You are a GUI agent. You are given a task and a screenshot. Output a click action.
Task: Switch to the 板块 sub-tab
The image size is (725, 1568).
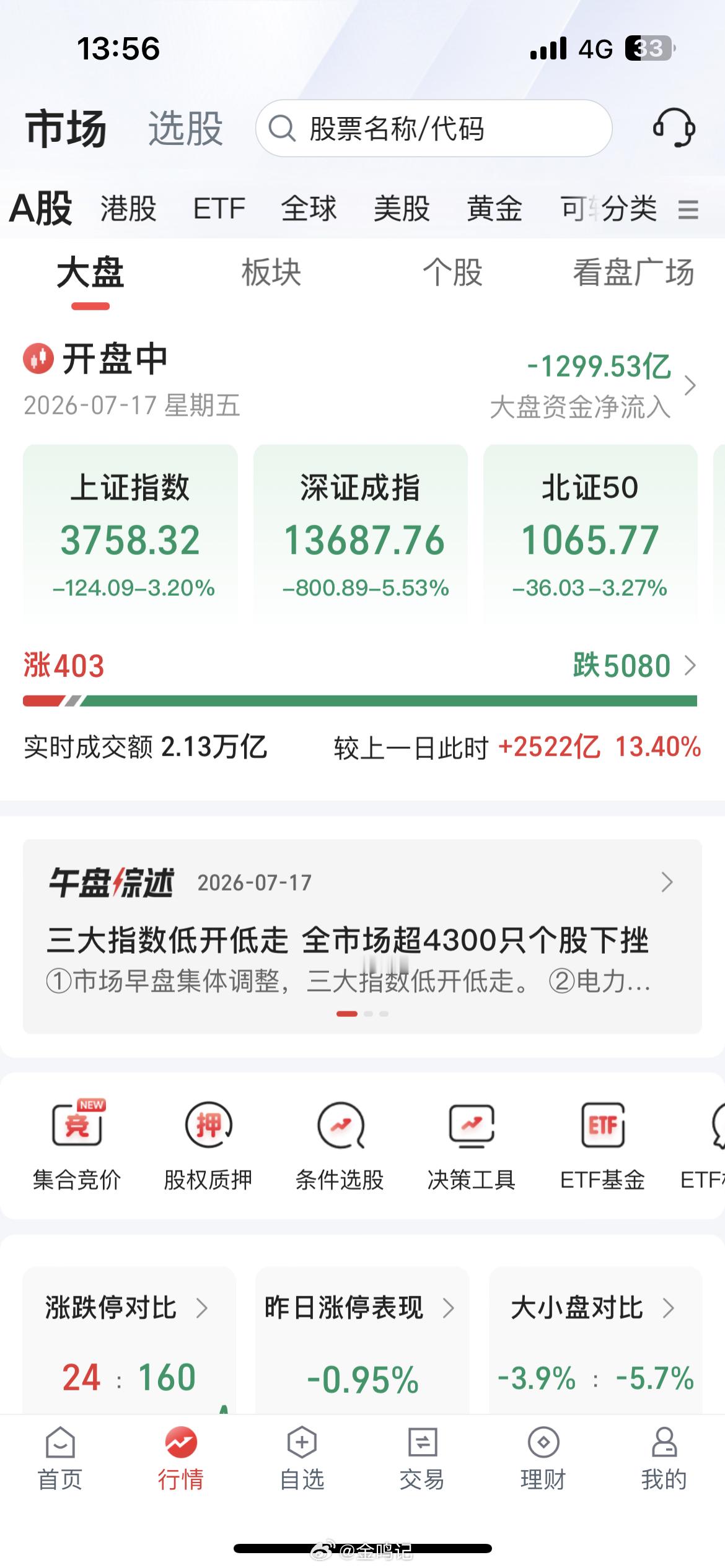(271, 272)
